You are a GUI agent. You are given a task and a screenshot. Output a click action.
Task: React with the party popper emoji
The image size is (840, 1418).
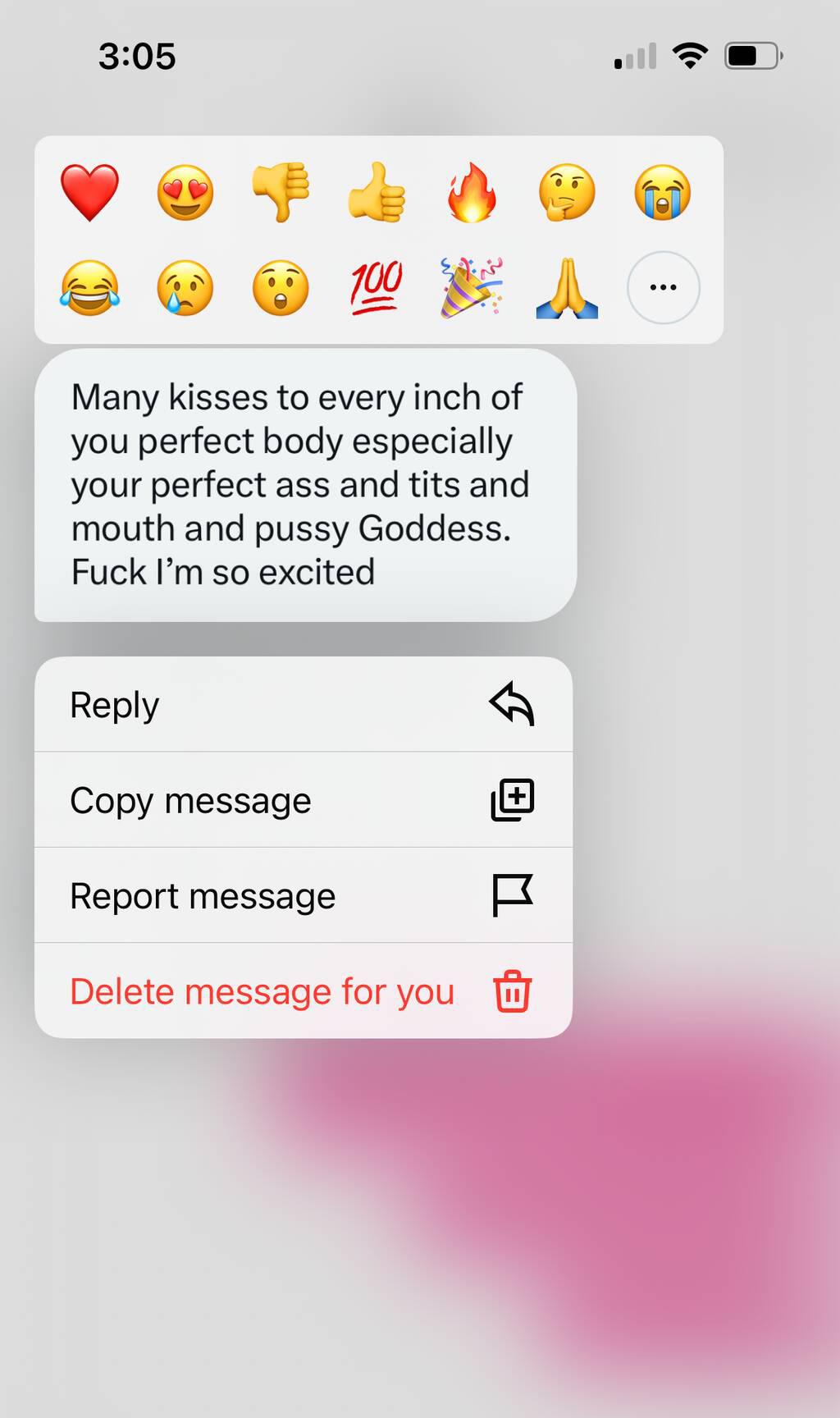point(472,288)
